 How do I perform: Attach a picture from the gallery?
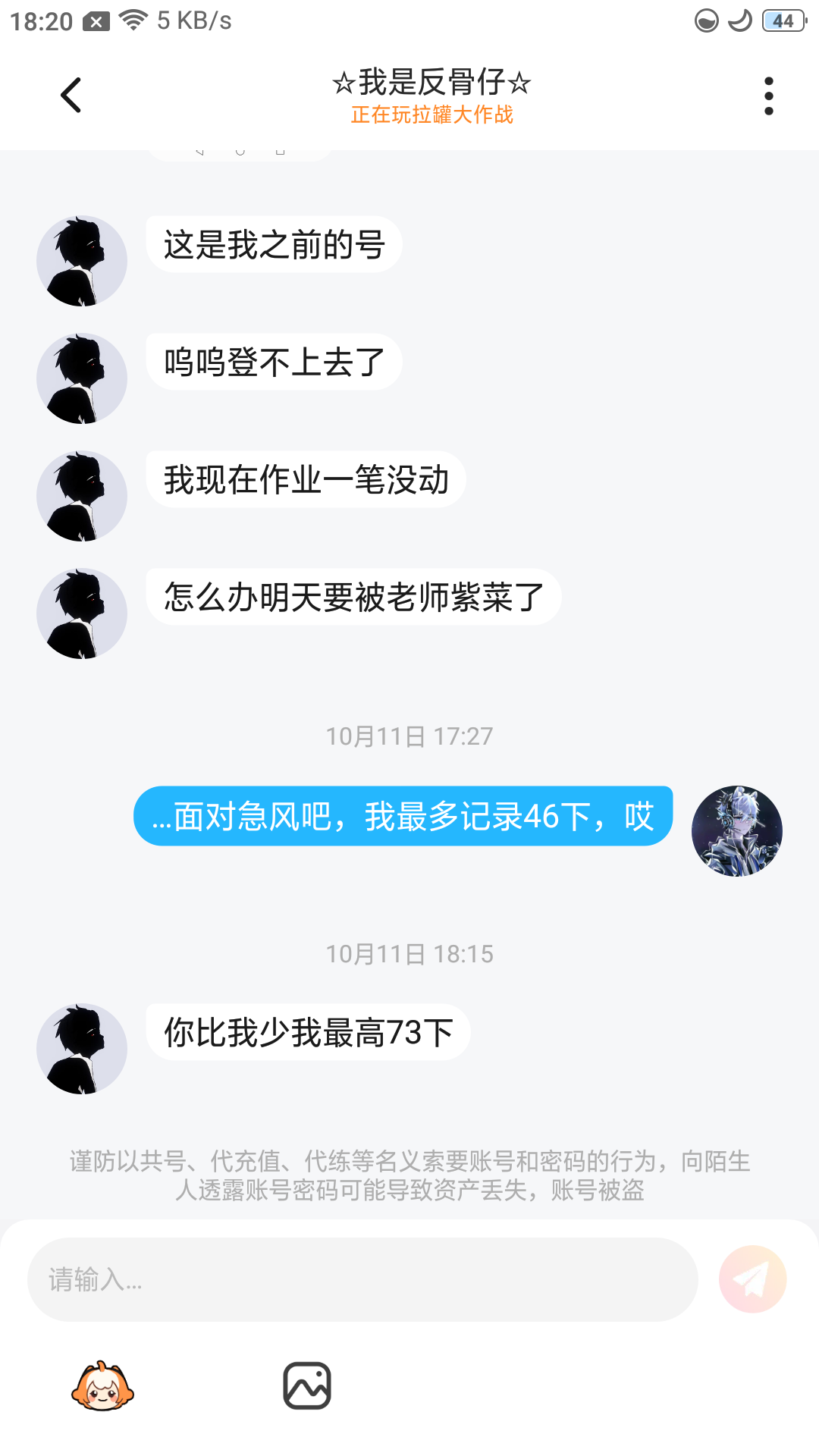(x=307, y=1385)
